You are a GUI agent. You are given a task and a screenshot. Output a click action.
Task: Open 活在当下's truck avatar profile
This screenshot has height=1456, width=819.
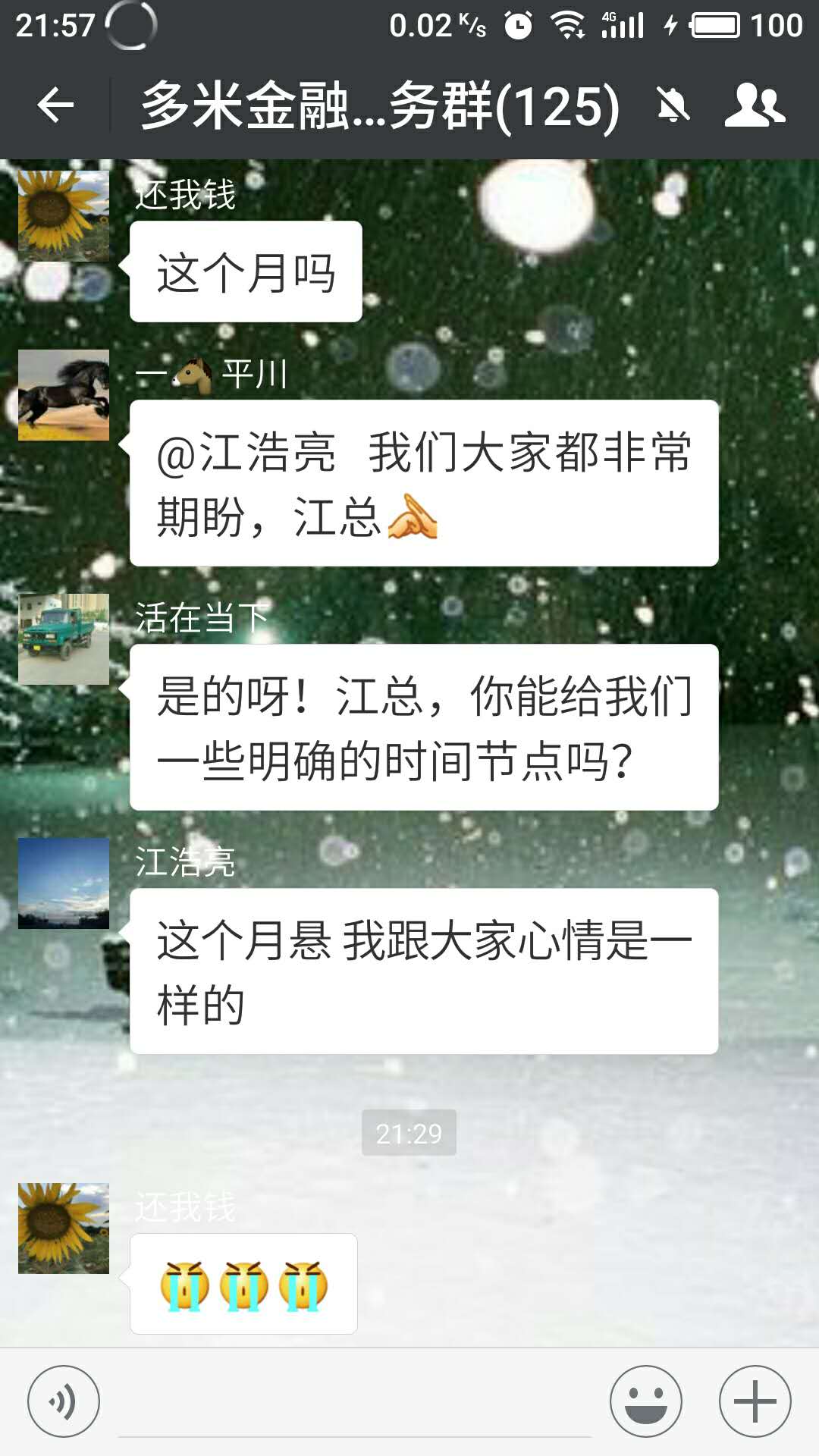tap(64, 639)
